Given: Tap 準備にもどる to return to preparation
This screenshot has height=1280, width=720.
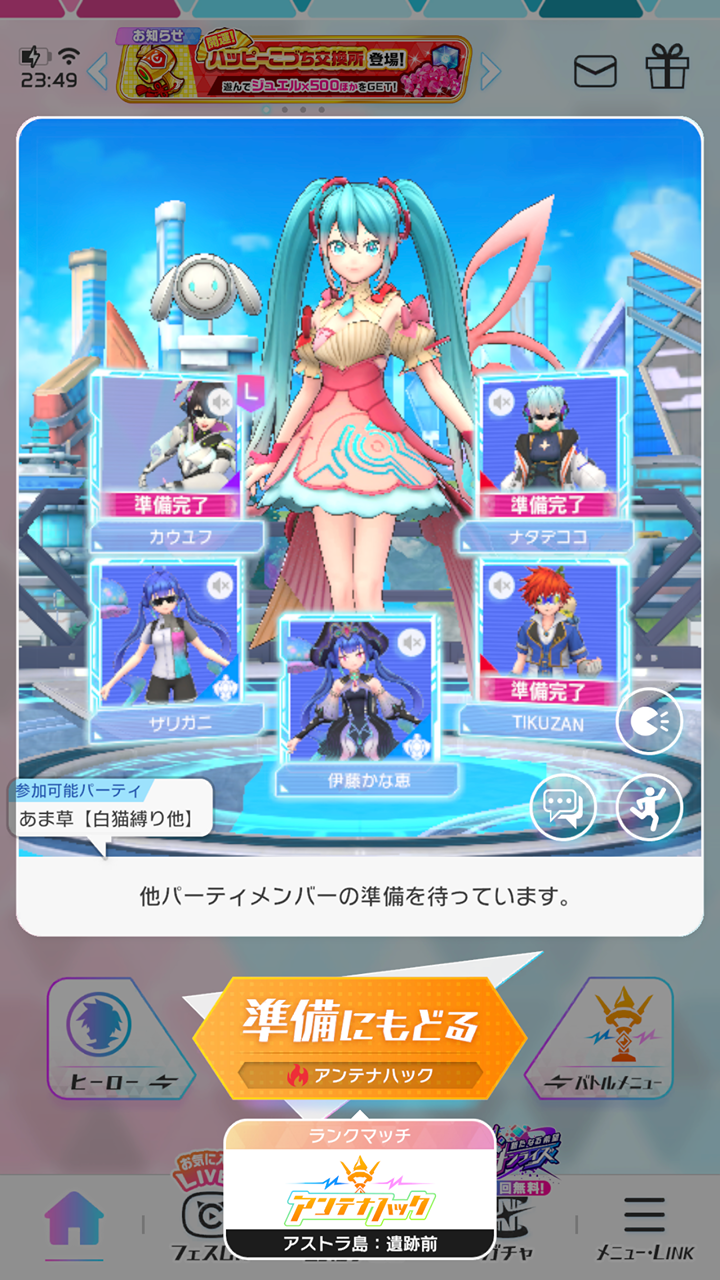Looking at the screenshot, I should click(x=360, y=1026).
